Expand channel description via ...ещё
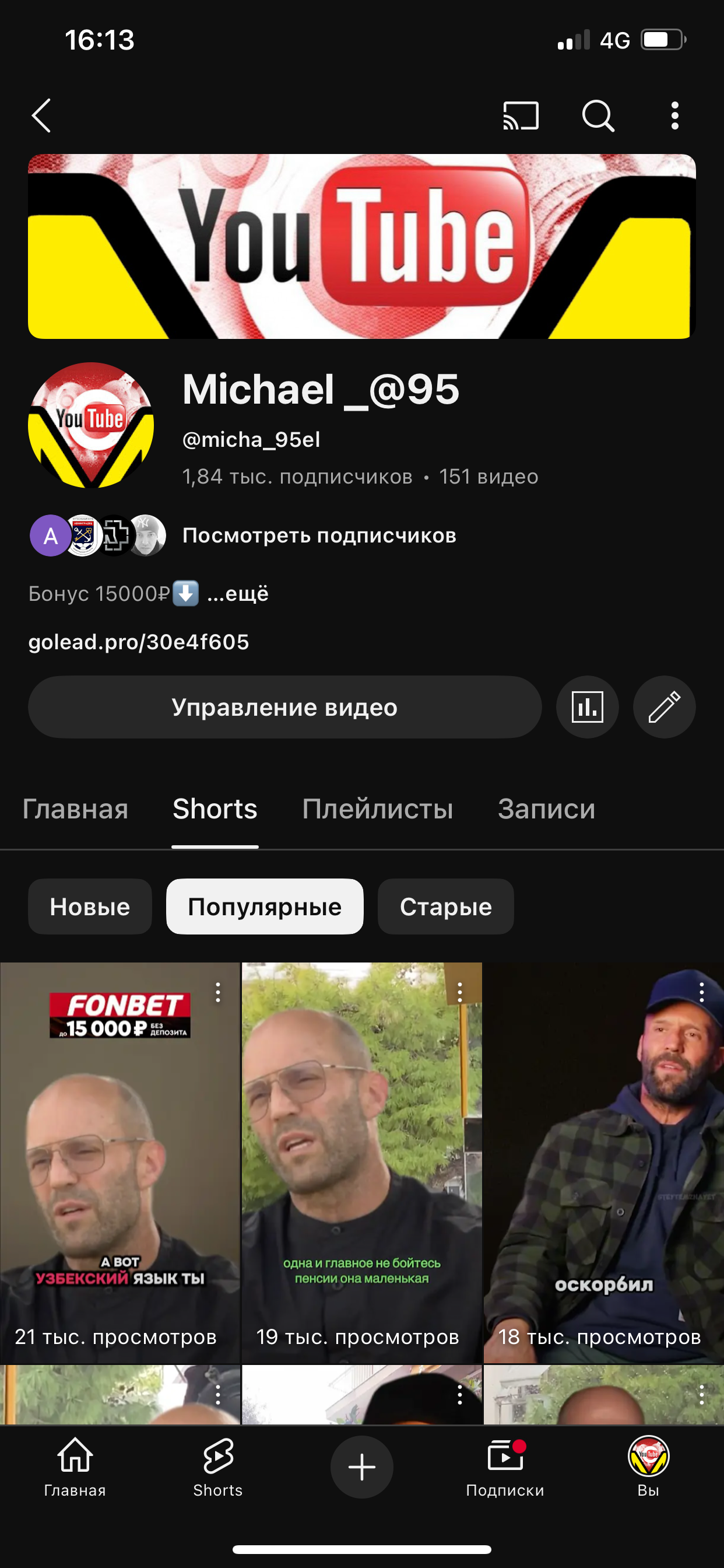 click(x=237, y=593)
